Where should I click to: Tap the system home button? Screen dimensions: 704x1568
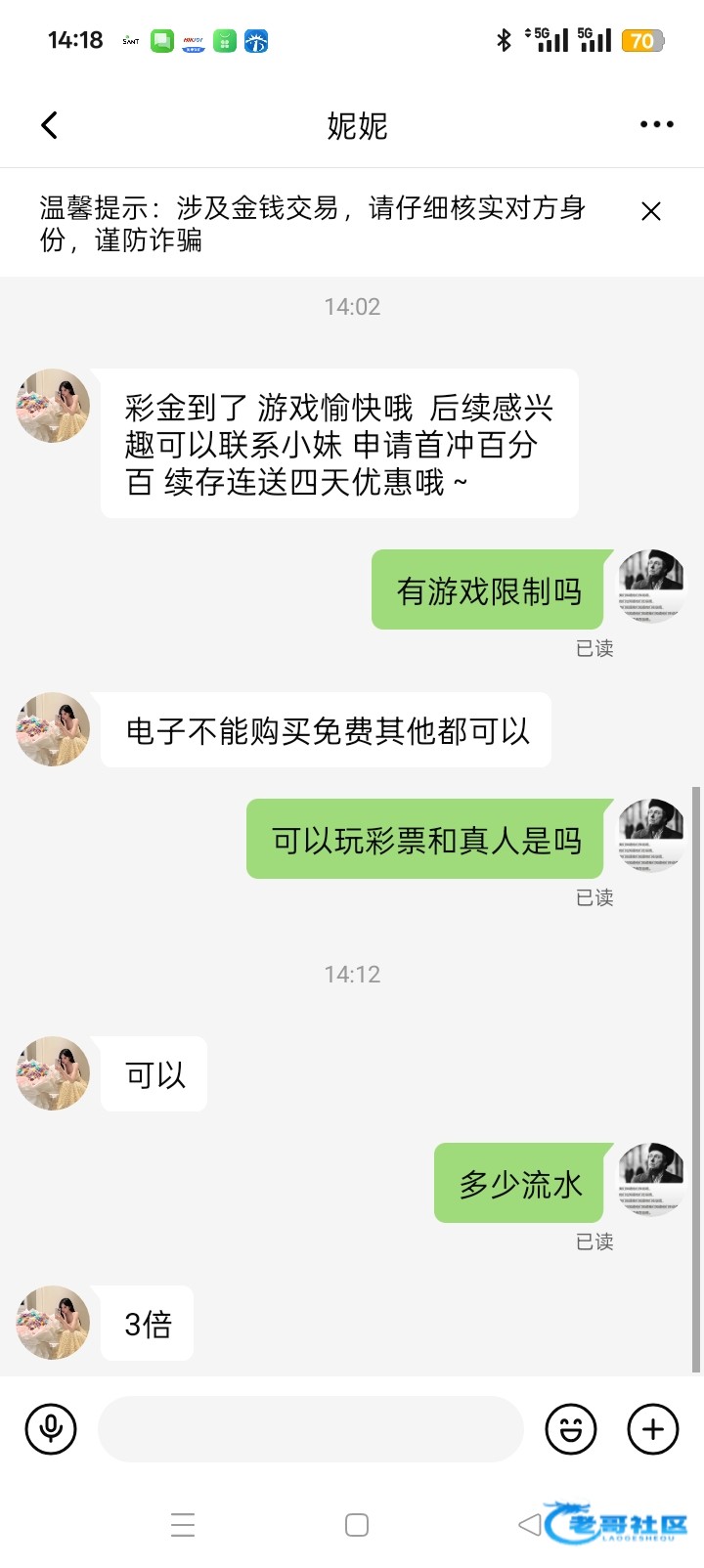click(x=357, y=1525)
